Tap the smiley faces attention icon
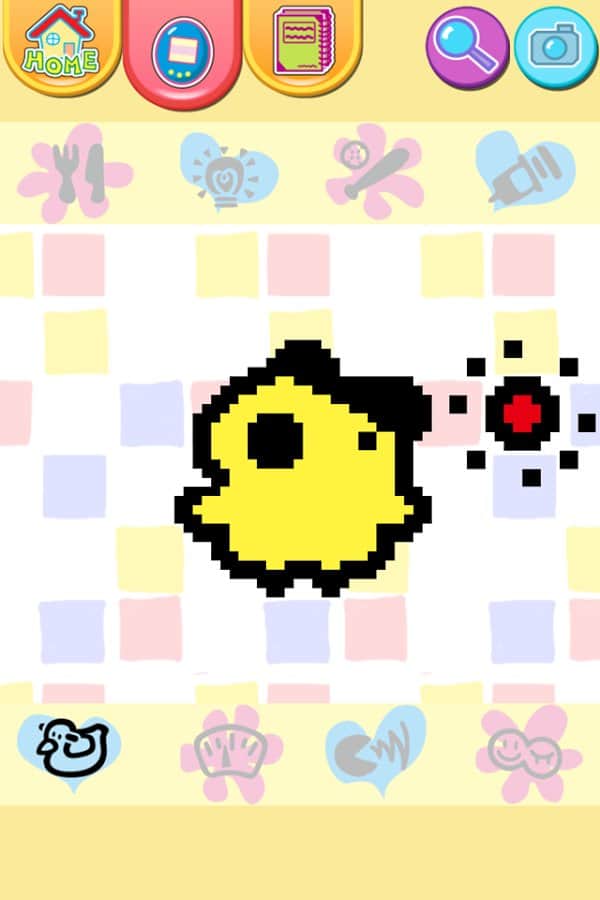The height and width of the screenshot is (900, 600). [527, 748]
